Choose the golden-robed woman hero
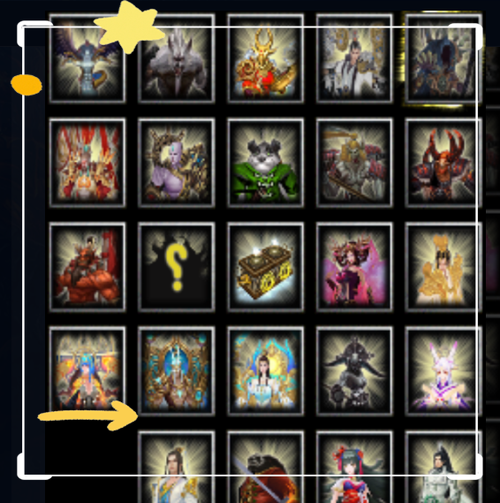 [x=443, y=267]
